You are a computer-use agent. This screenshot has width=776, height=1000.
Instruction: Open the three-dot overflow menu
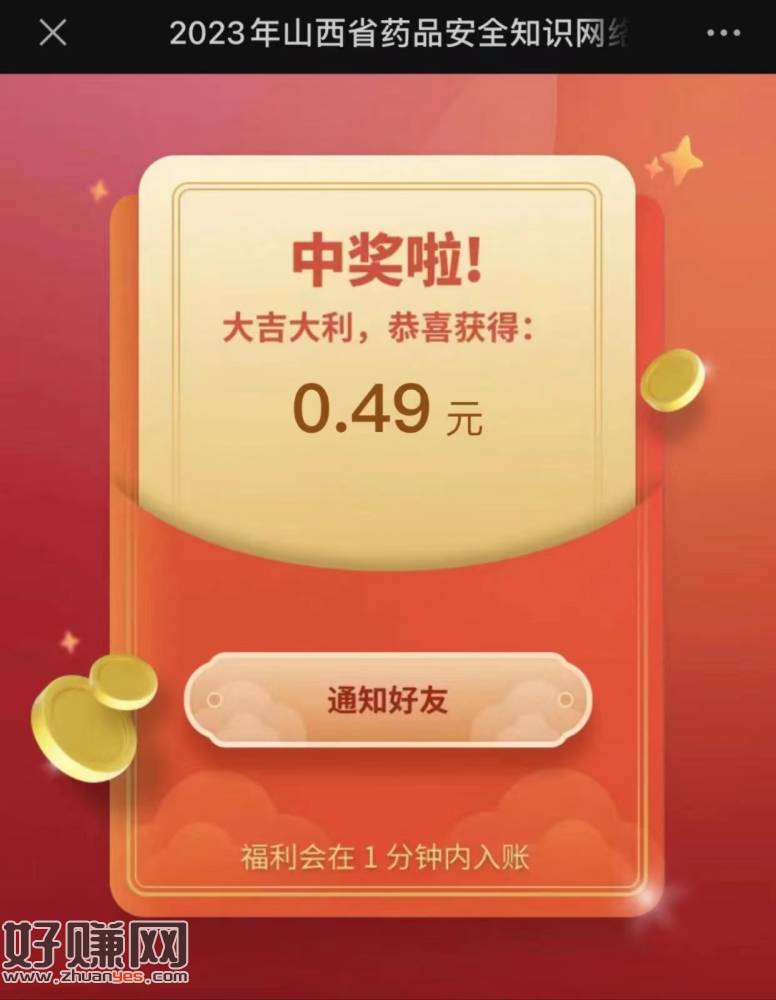[x=723, y=33]
